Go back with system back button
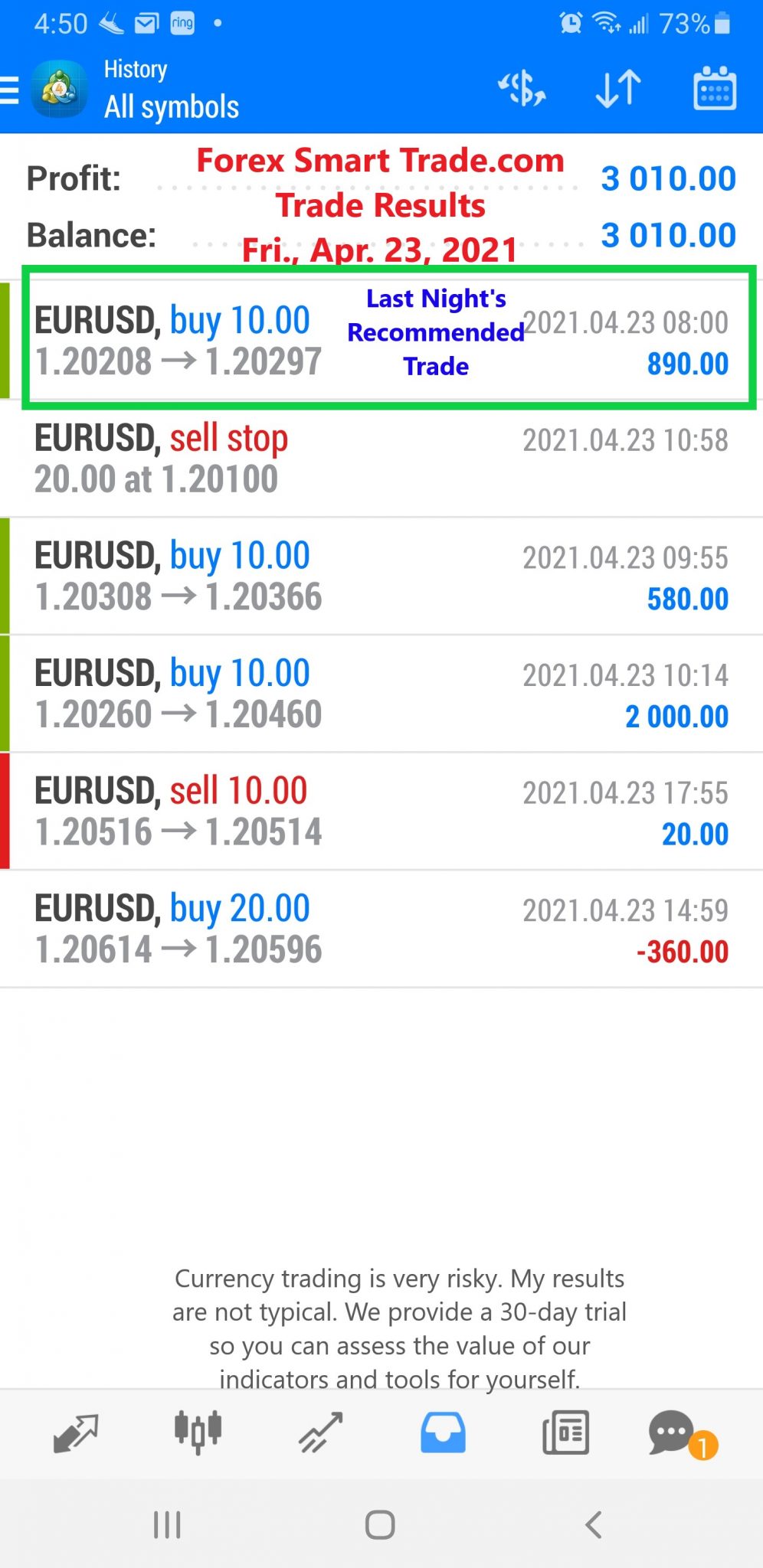Image resolution: width=763 pixels, height=1568 pixels. pos(593,1524)
